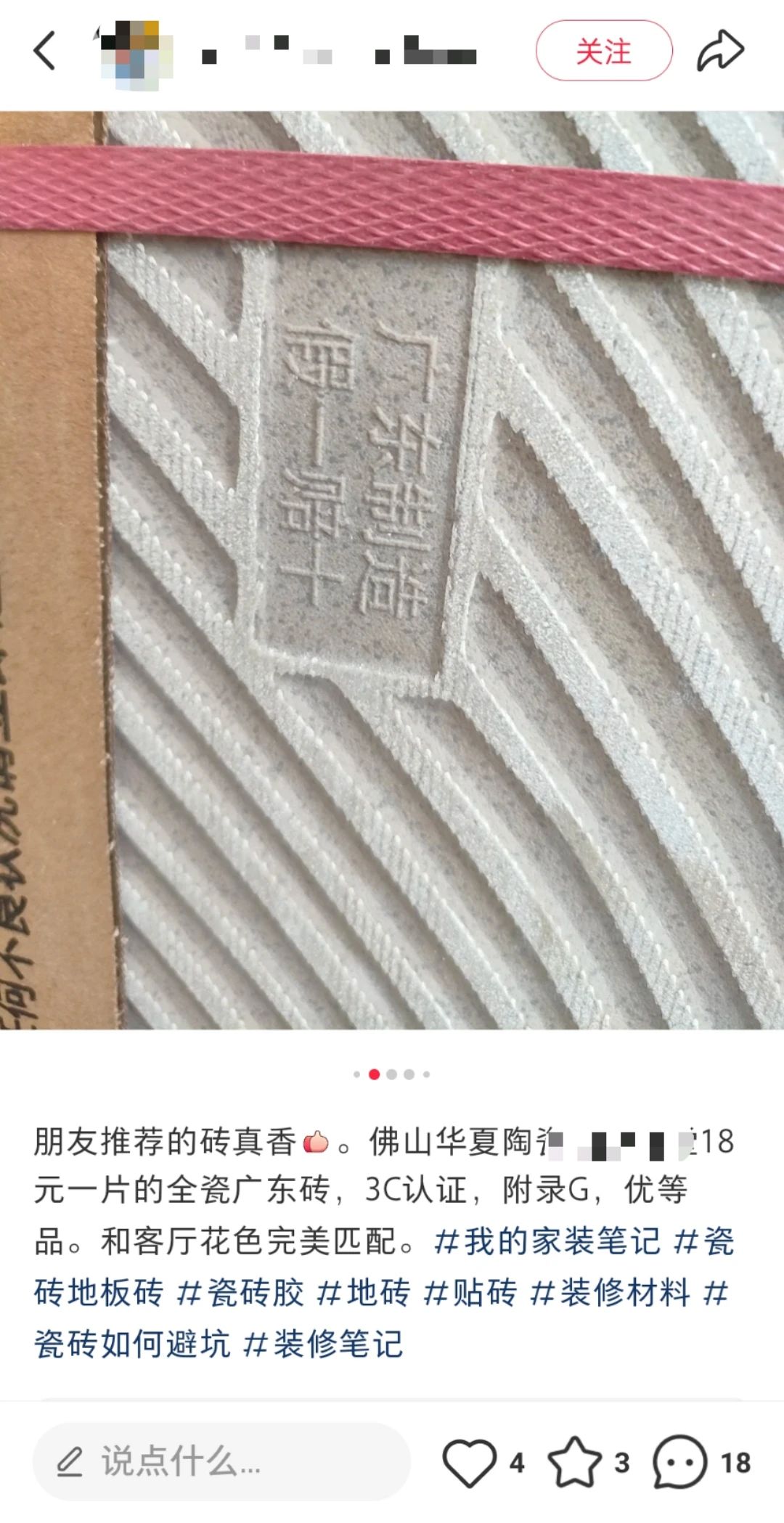The width and height of the screenshot is (784, 1523).
Task: Open the #装修材料 hashtag
Action: (x=610, y=1293)
